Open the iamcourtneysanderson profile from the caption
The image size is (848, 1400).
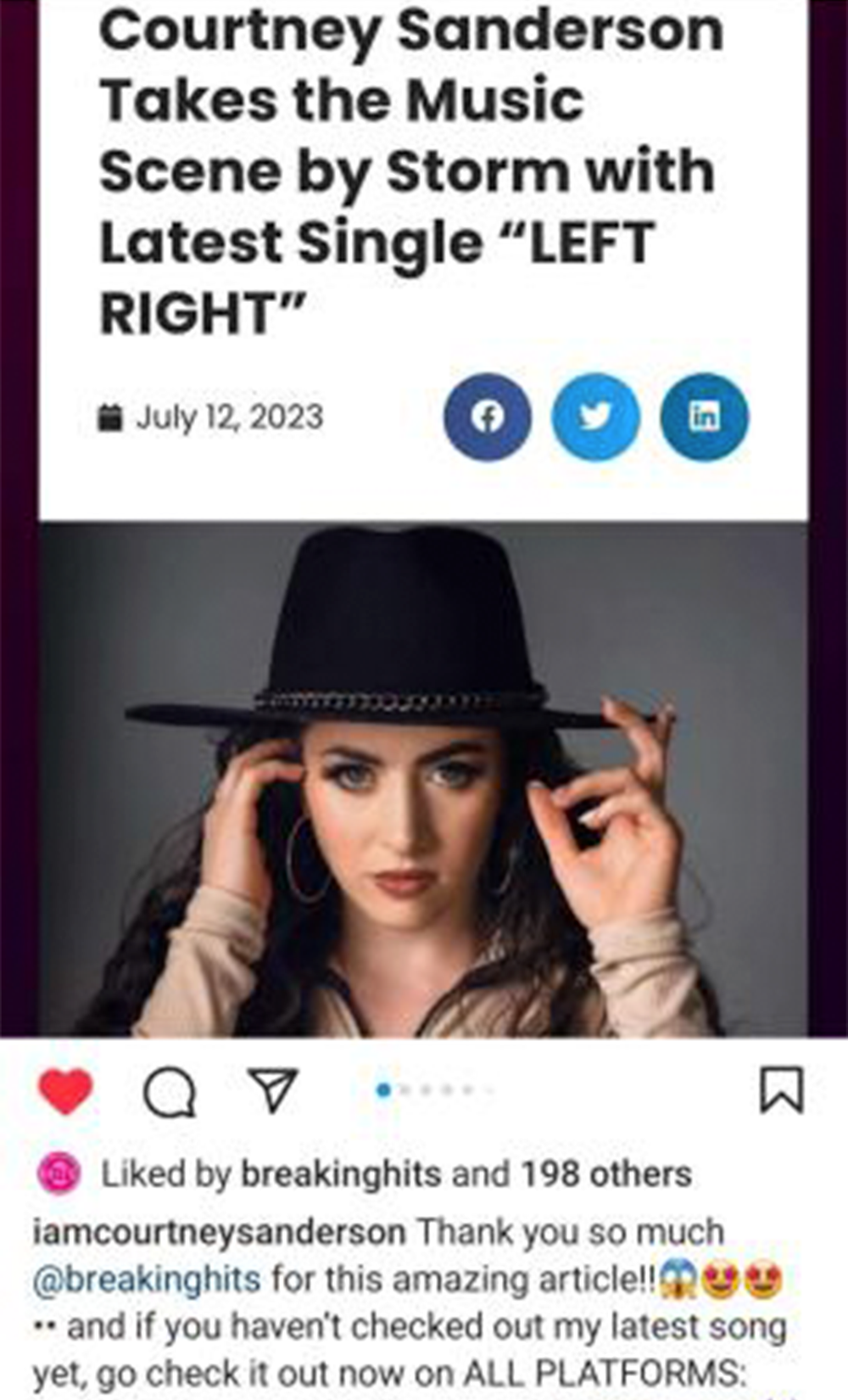pyautogui.click(x=219, y=1232)
